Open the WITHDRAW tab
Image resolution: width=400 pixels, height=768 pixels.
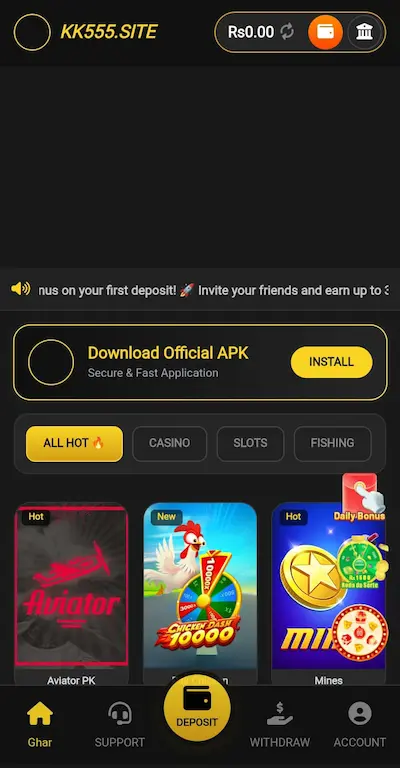pos(280,725)
